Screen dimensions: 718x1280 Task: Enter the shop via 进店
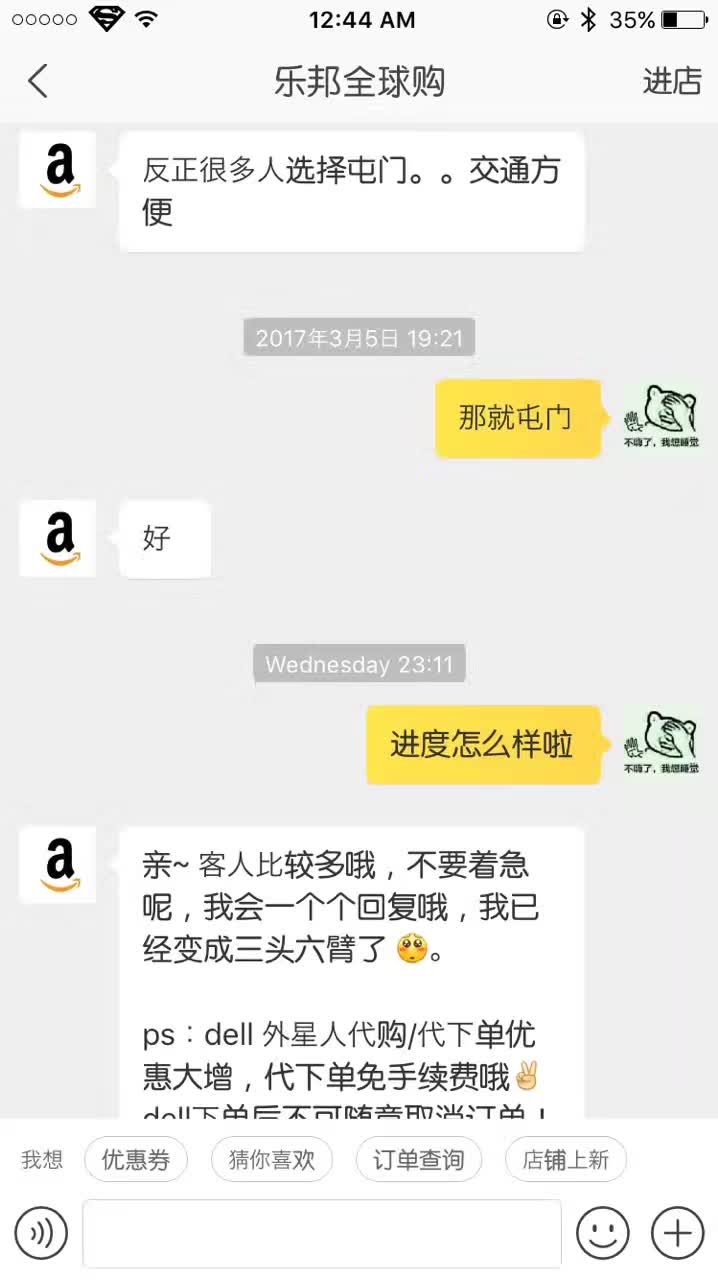click(672, 81)
